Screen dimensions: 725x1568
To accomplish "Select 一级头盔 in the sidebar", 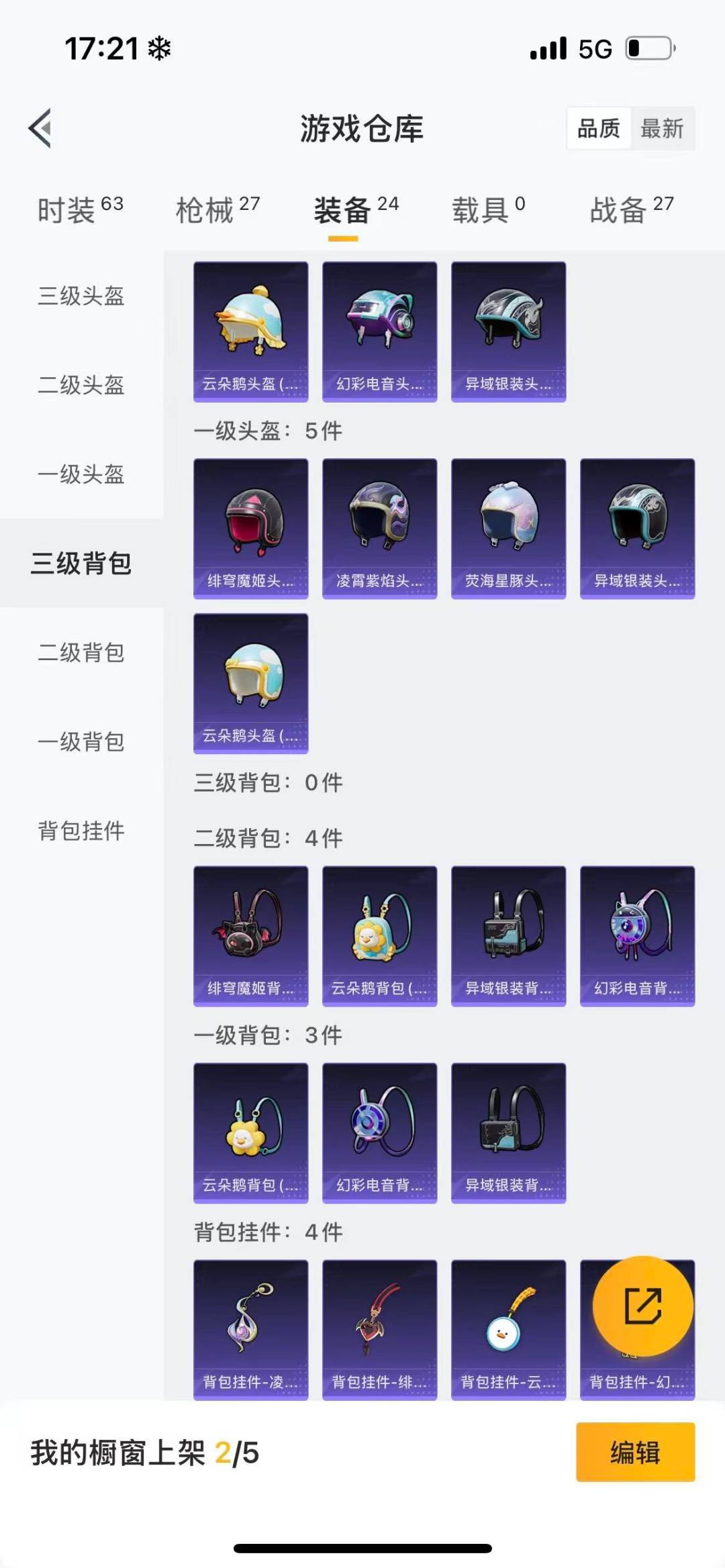I will pos(81,474).
